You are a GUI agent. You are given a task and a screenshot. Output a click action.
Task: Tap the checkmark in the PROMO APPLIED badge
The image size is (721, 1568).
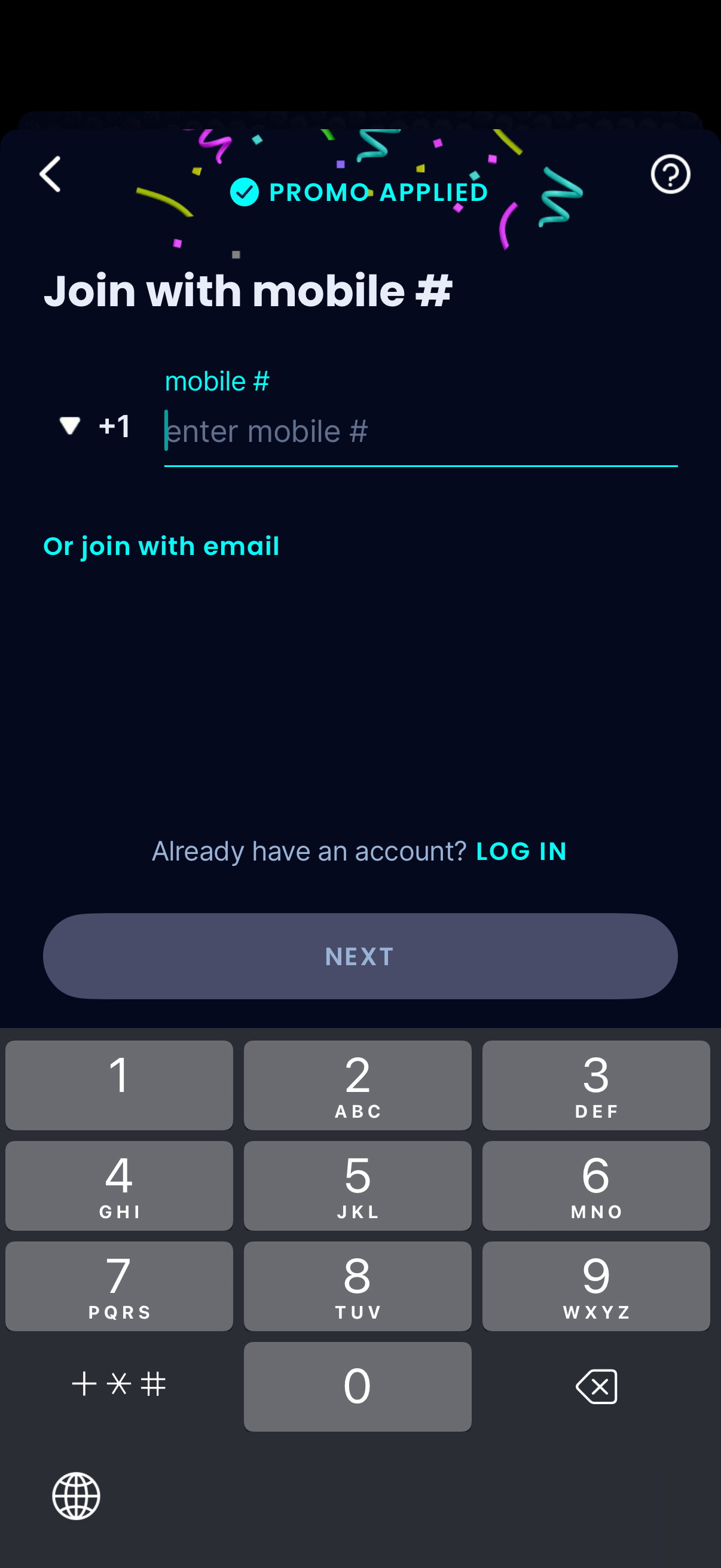[x=245, y=193]
